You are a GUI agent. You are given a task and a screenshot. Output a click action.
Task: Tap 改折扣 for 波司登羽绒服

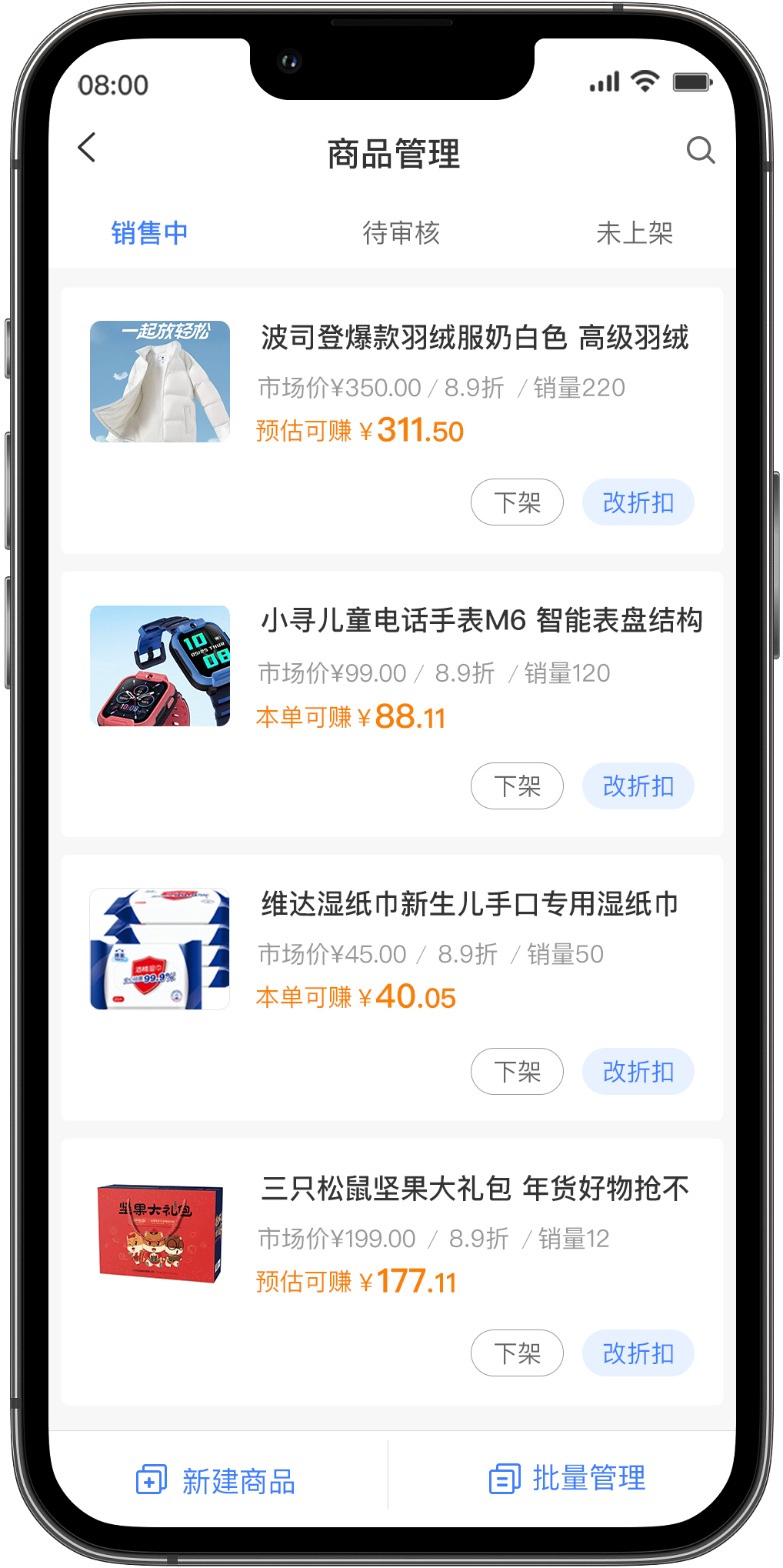(638, 502)
